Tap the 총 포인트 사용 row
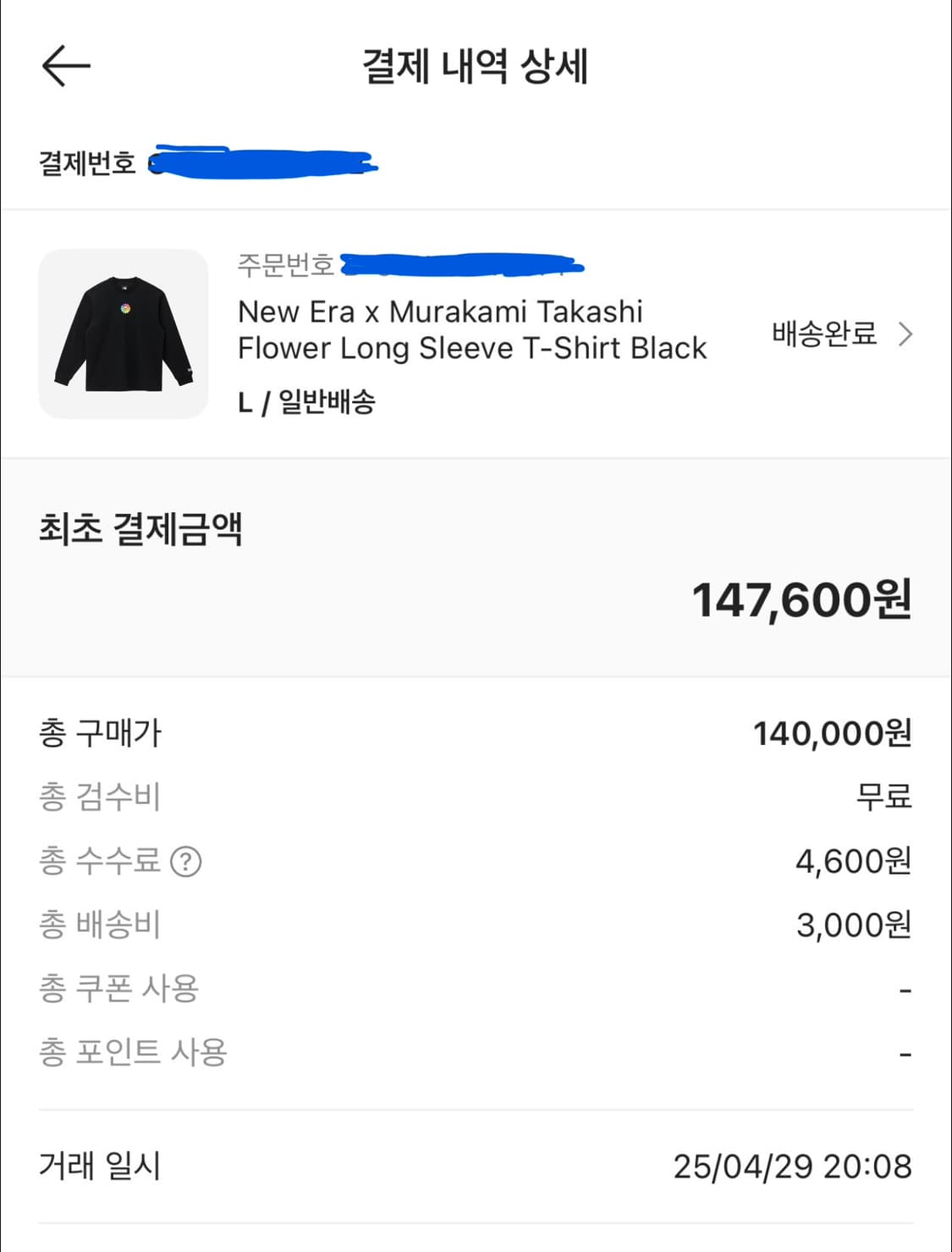952x1252 pixels. (x=476, y=1051)
